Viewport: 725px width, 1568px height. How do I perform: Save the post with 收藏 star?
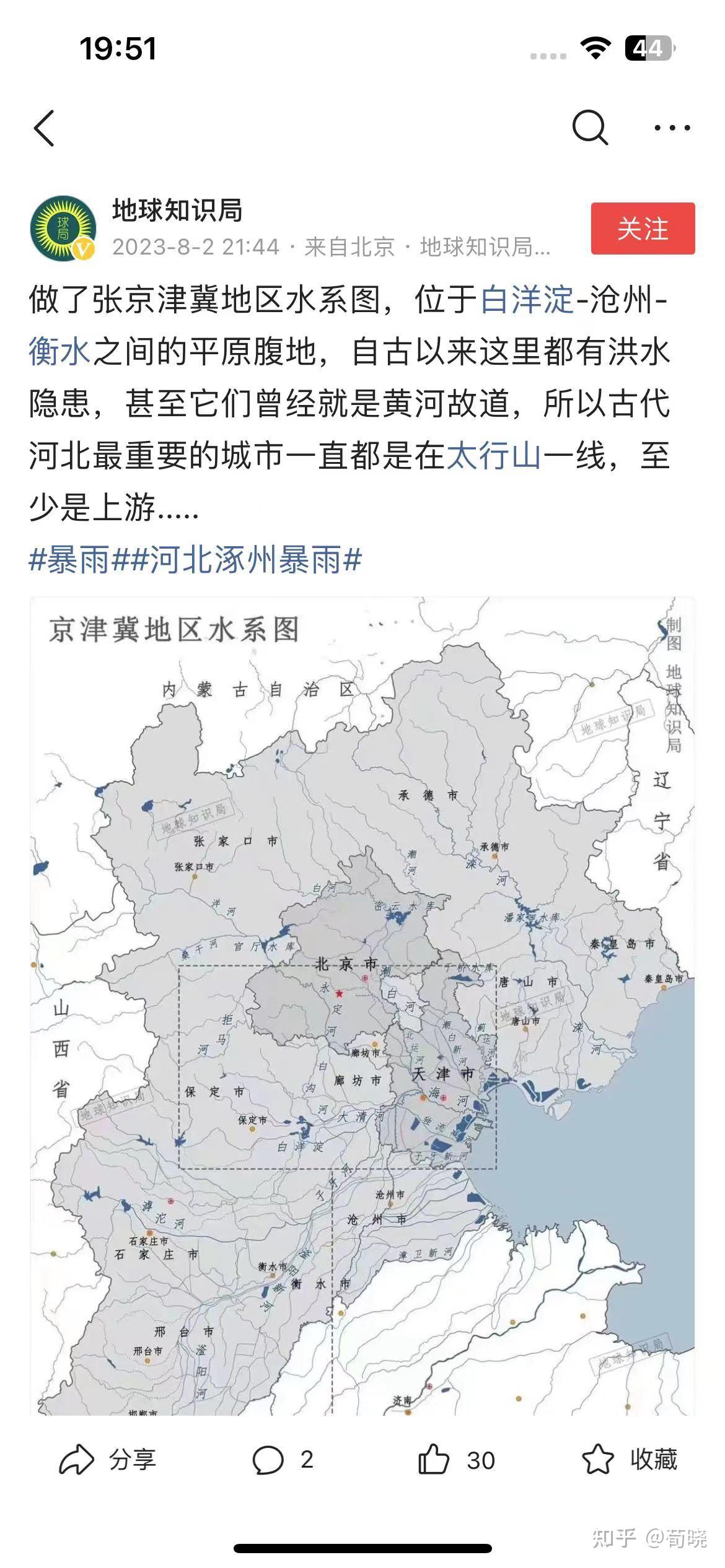630,1460
